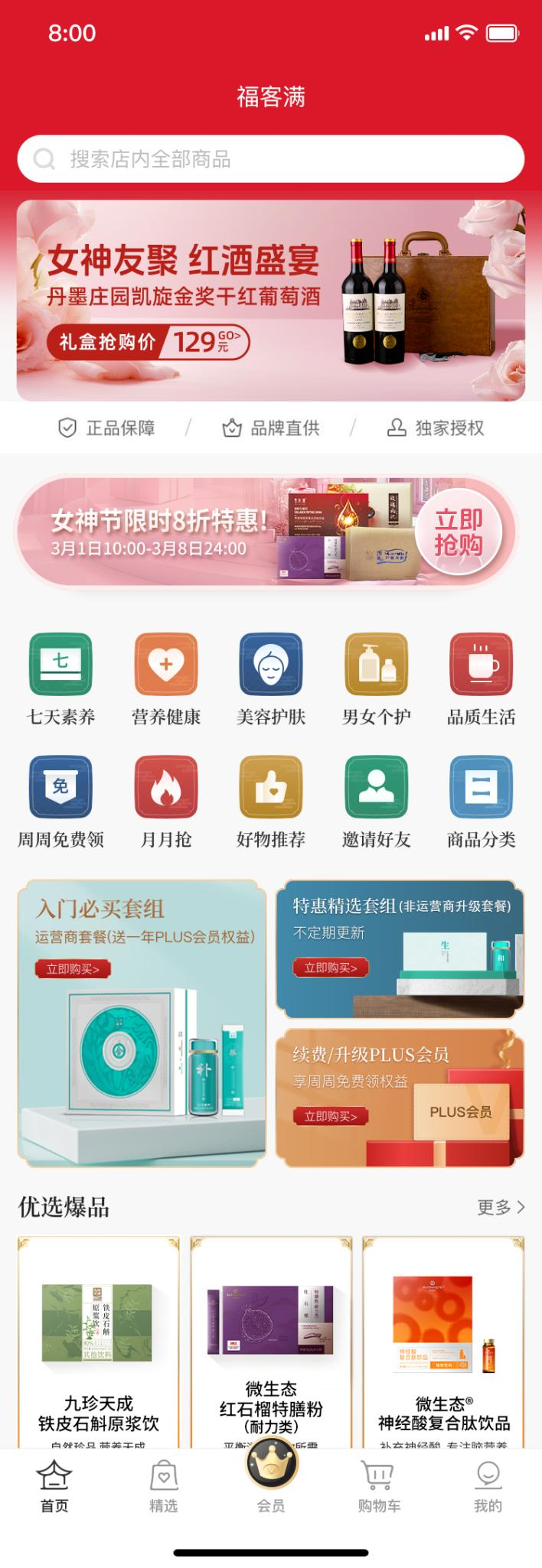Tap 立即抢购 on the 女神节 banner
Screen dimensions: 542x1568
(459, 532)
